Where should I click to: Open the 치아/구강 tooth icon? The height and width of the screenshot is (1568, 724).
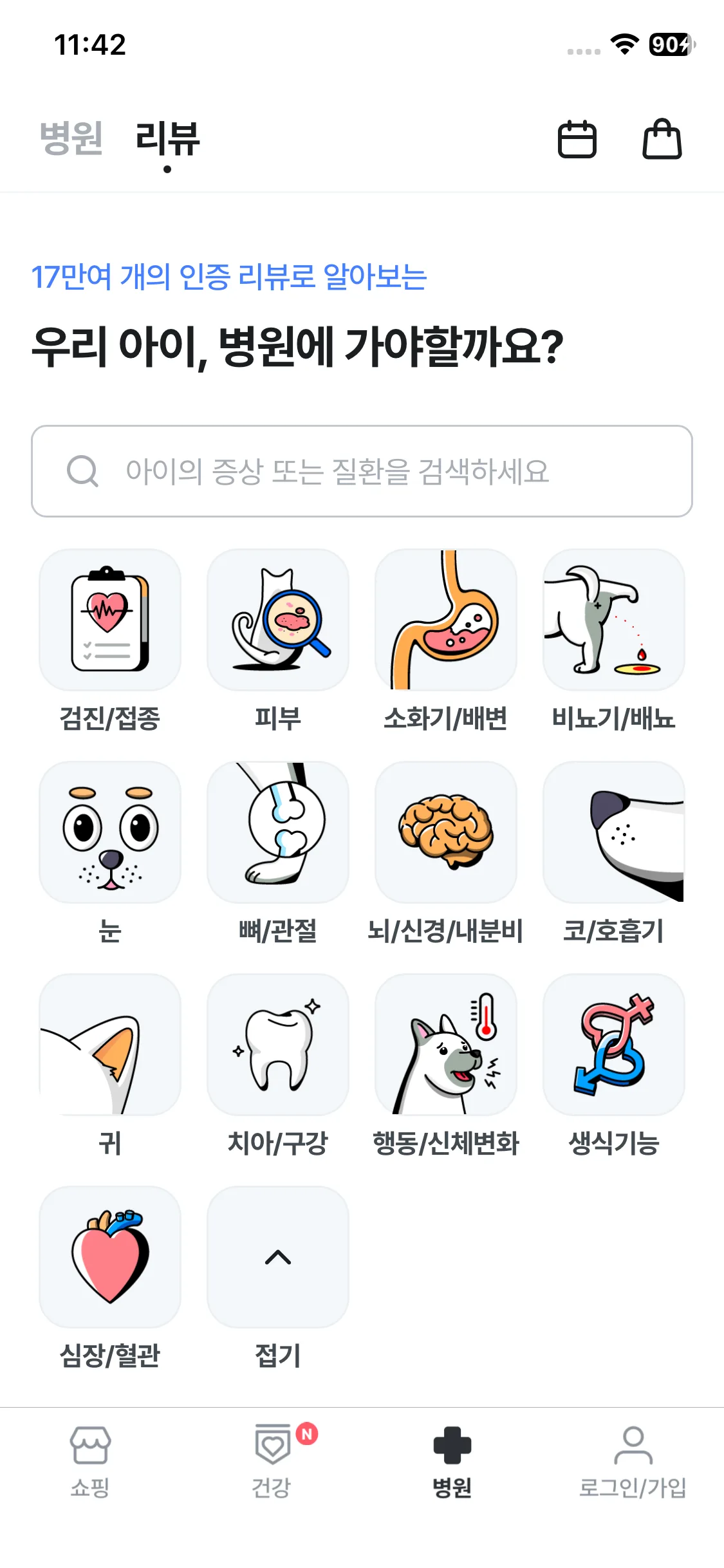pos(277,1043)
